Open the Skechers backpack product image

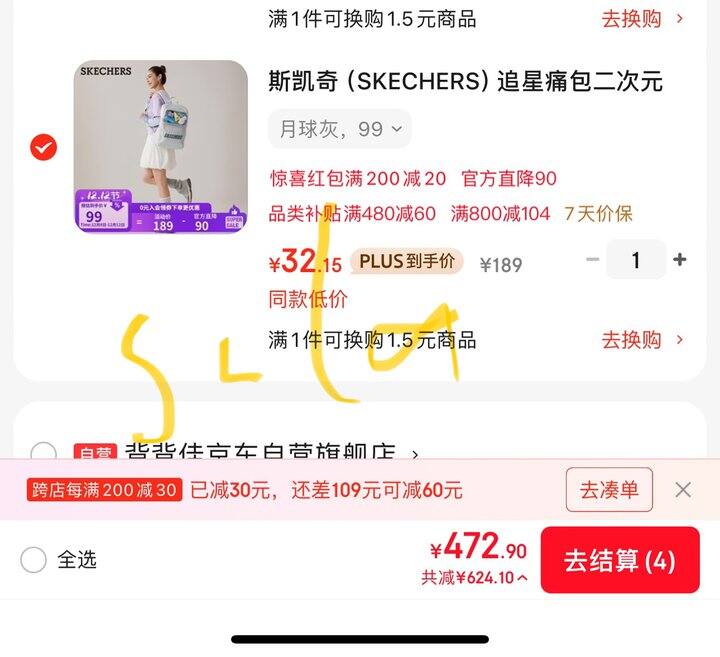(x=160, y=146)
